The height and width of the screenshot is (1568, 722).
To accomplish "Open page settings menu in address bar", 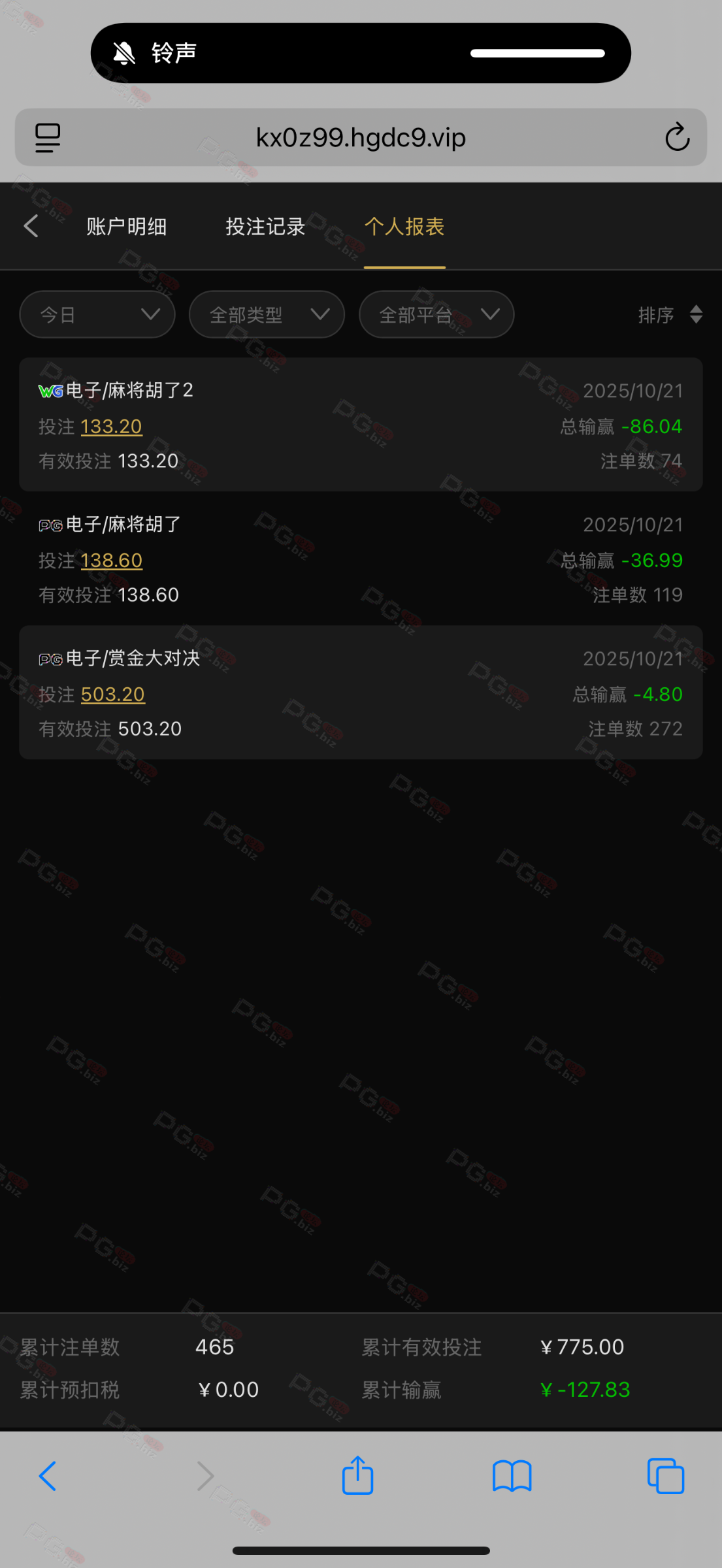I will [x=48, y=138].
